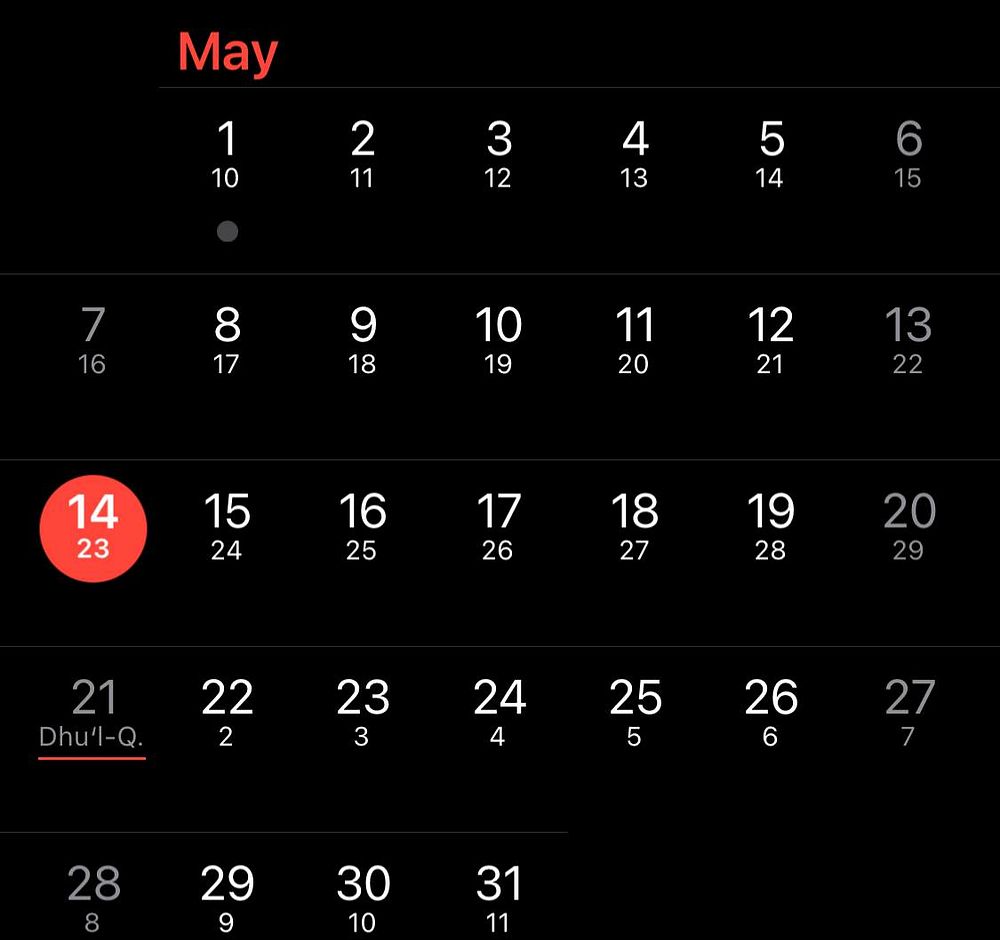The height and width of the screenshot is (940, 1000).
Task: Tap on May 3
Action: point(498,155)
